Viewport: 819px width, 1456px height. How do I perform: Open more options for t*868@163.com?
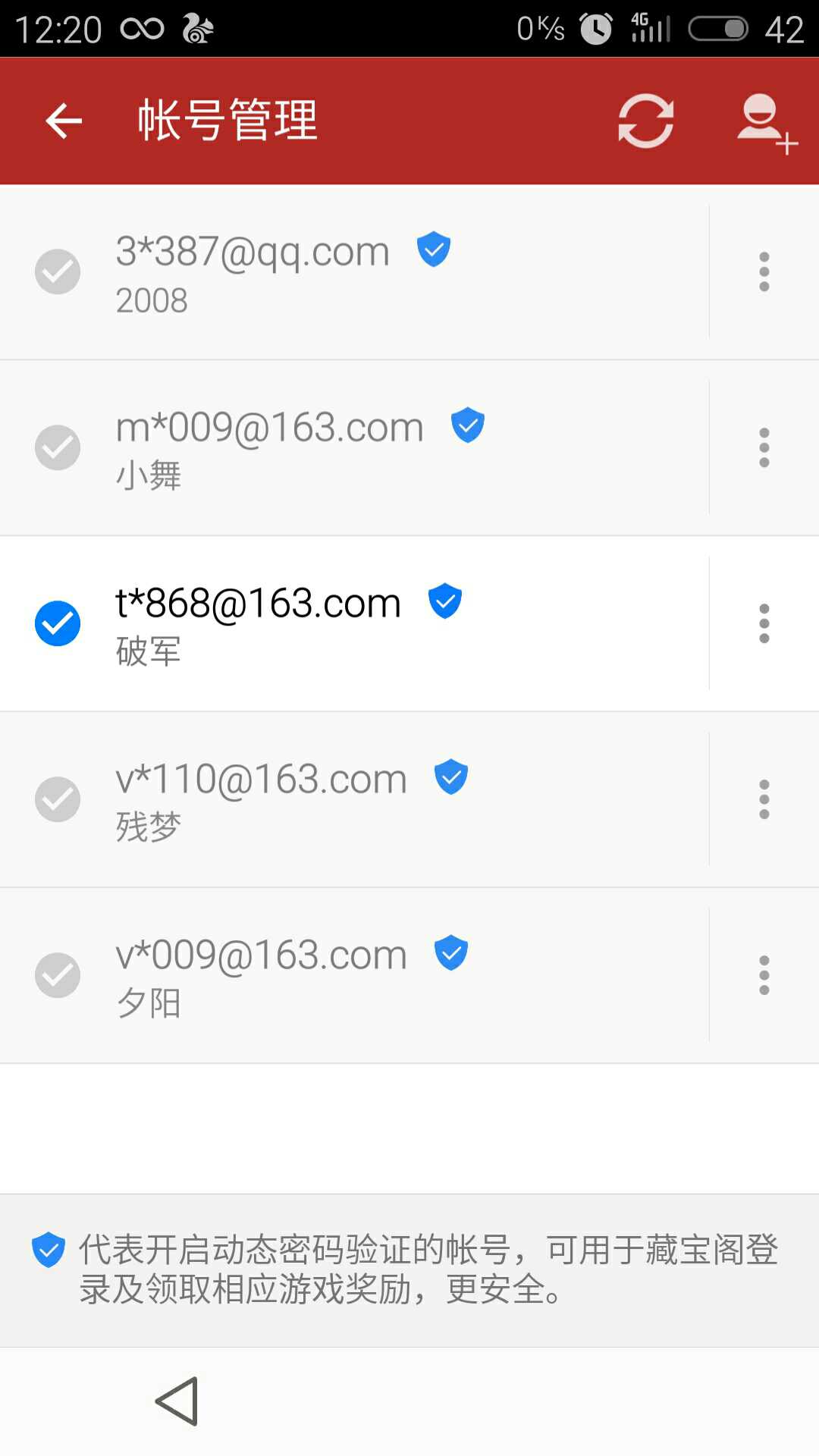[x=764, y=623]
